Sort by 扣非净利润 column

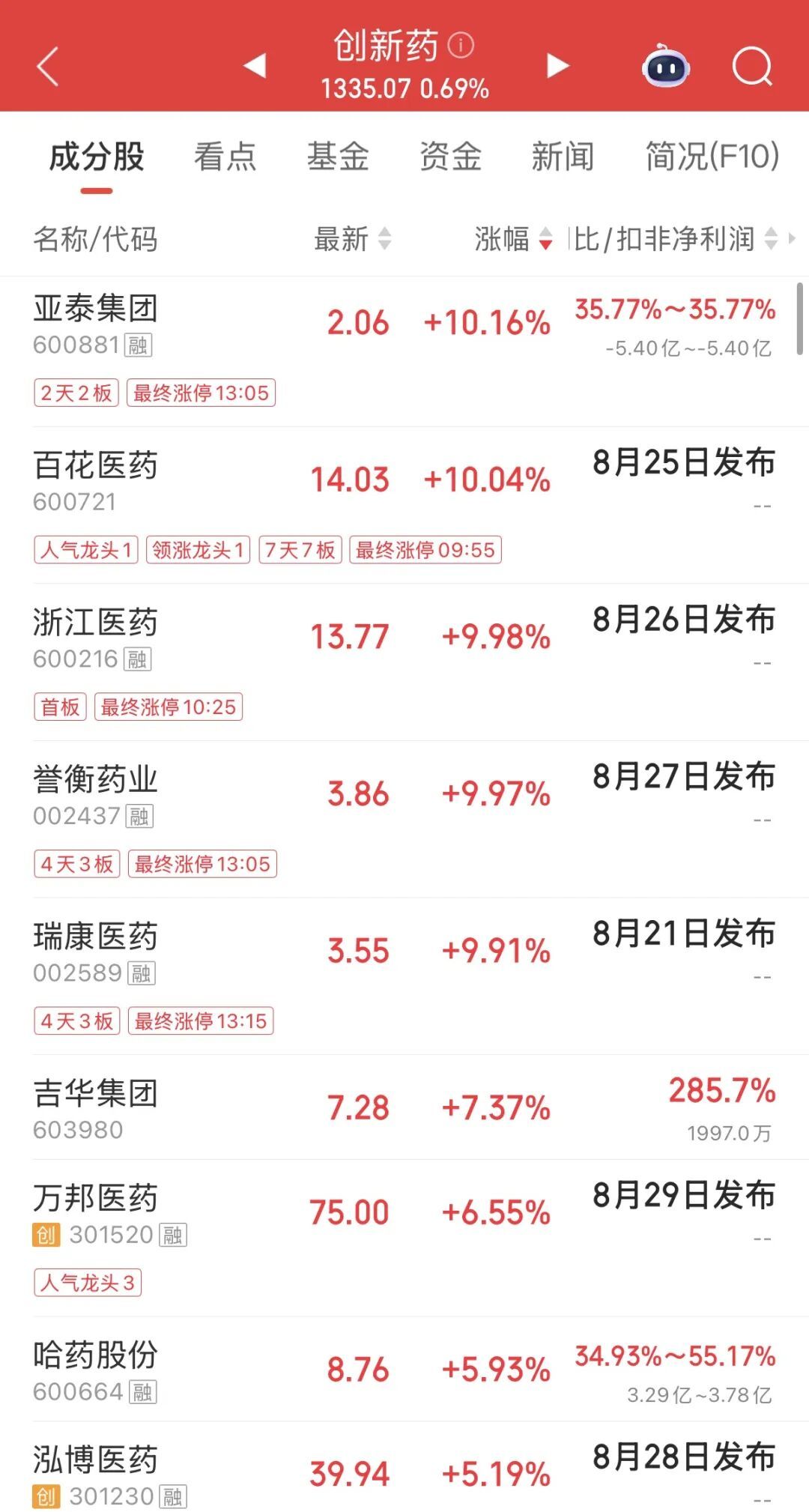[x=676, y=239]
